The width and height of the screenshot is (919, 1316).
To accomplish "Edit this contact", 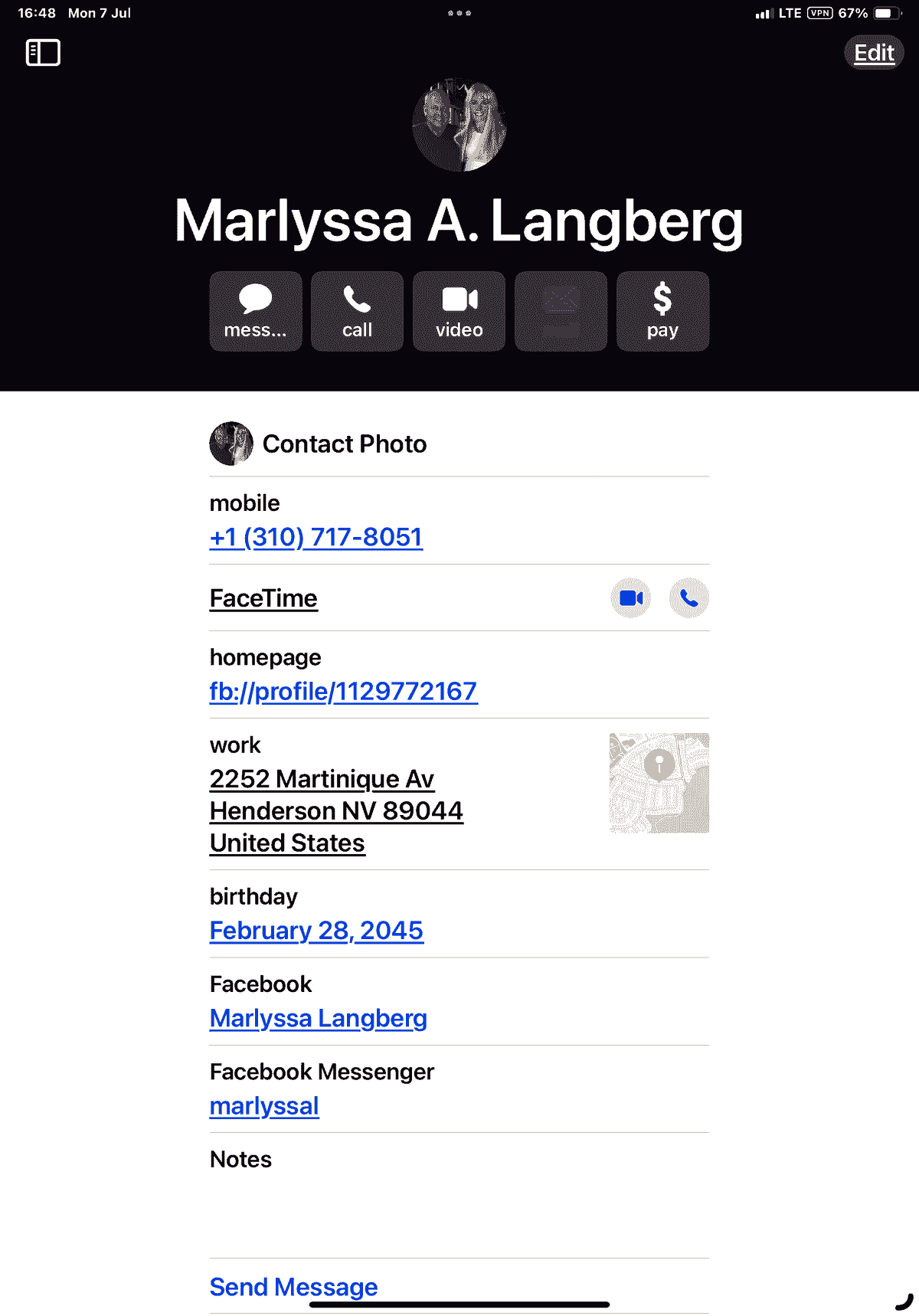I will pyautogui.click(x=874, y=53).
